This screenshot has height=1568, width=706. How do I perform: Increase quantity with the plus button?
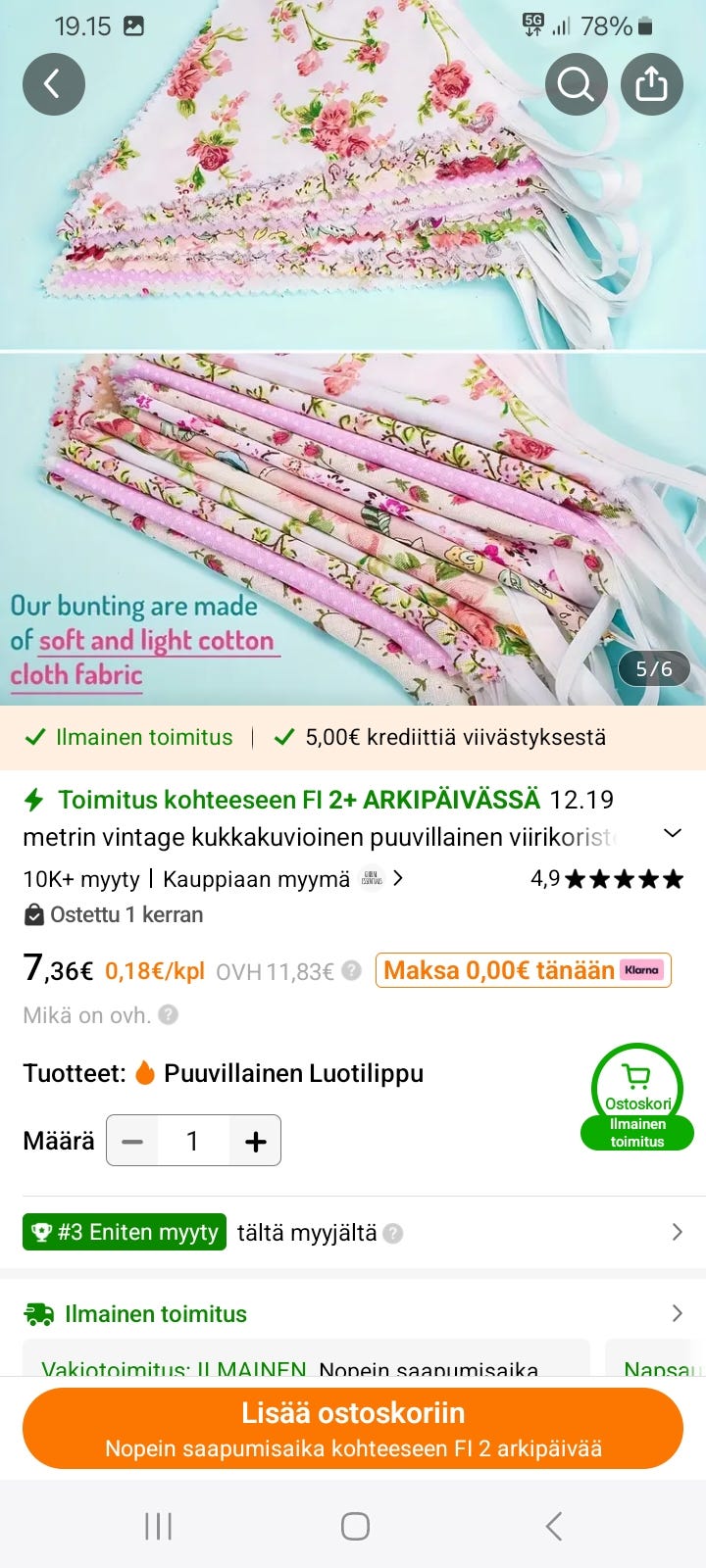click(254, 1140)
